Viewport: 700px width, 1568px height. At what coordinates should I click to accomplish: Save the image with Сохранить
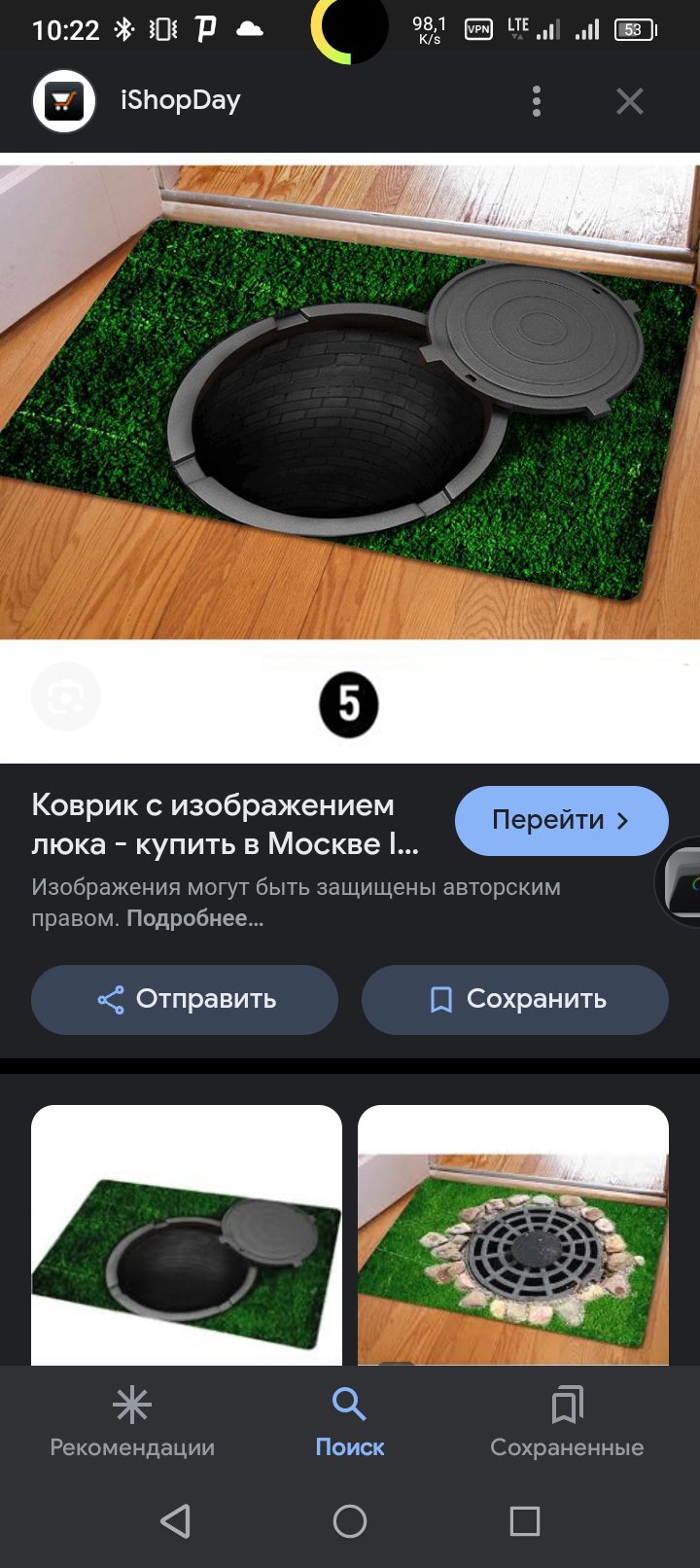click(x=515, y=1000)
